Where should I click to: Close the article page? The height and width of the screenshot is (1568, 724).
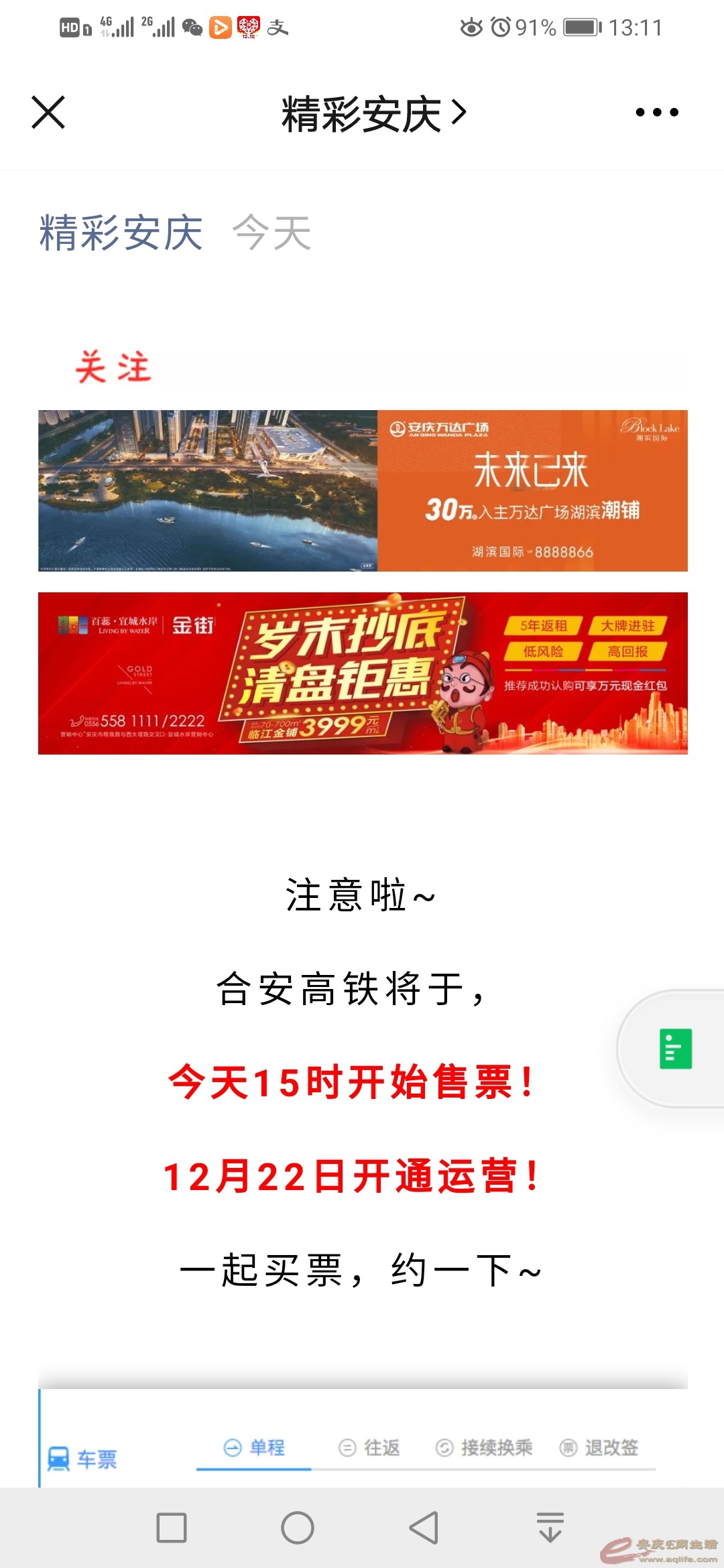point(48,112)
